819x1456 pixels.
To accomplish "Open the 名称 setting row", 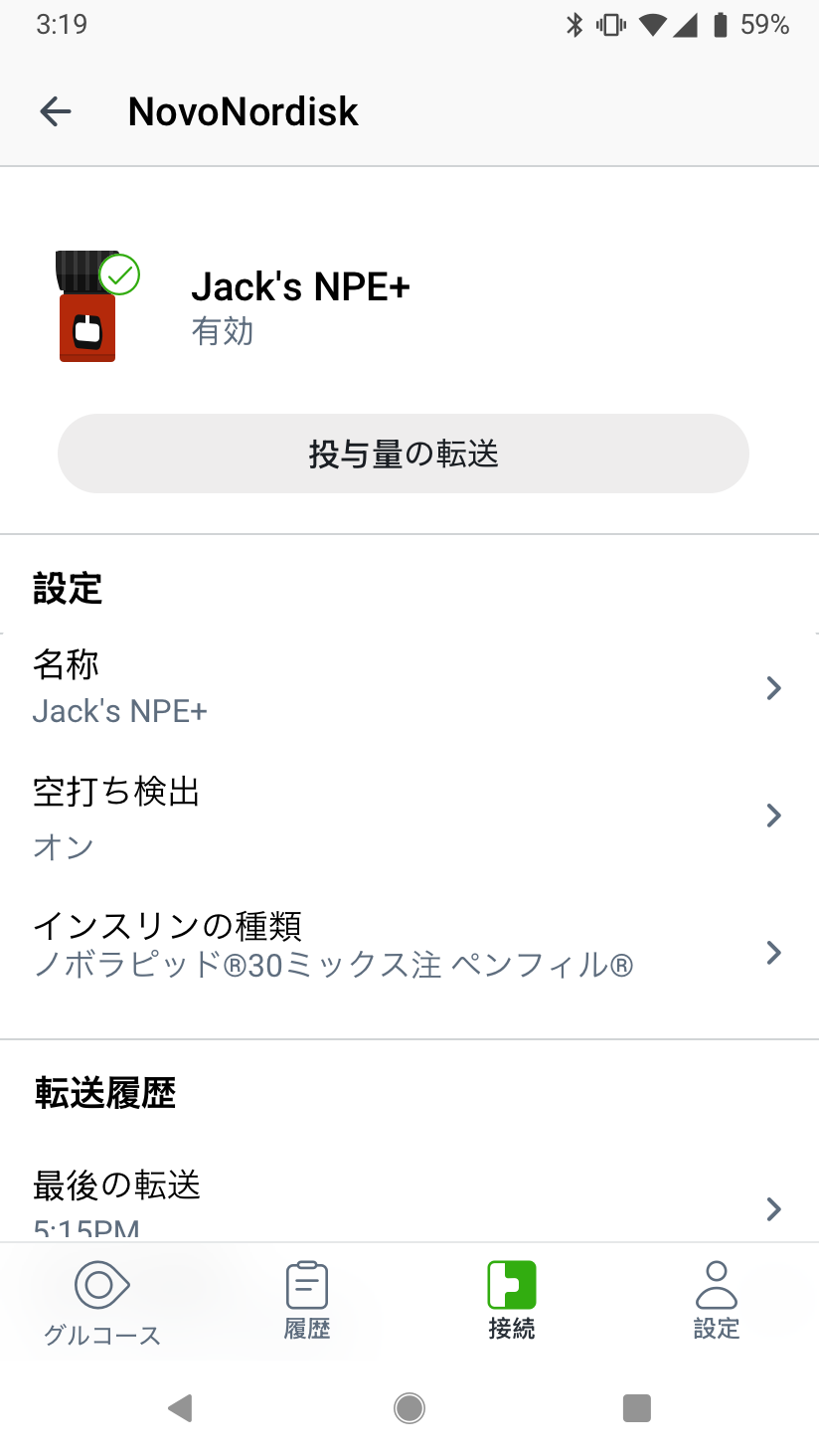I will pos(409,688).
